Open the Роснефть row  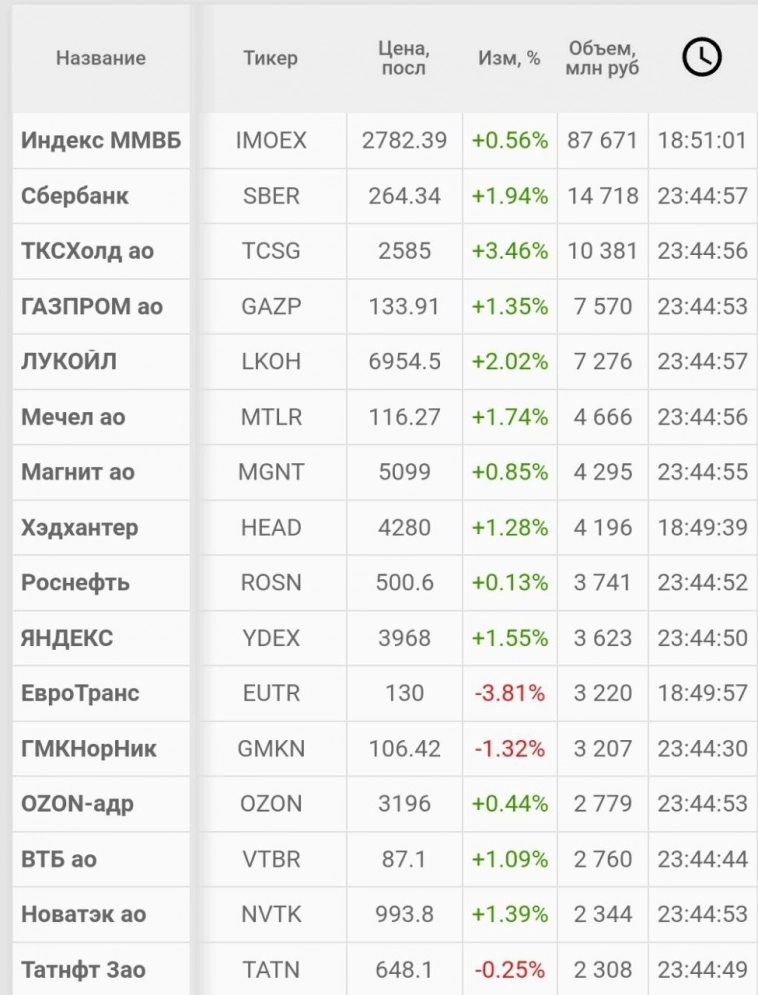75,582
